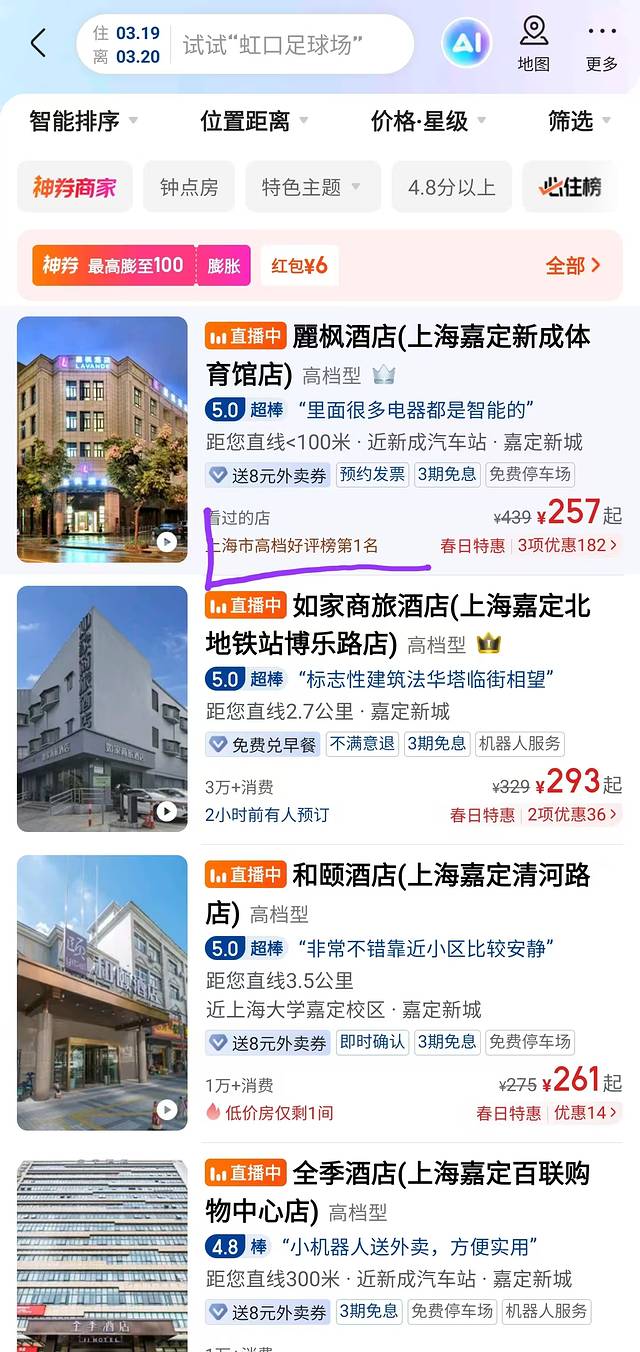640x1352 pixels.
Task: Open the AI assistant button
Action: (x=467, y=44)
